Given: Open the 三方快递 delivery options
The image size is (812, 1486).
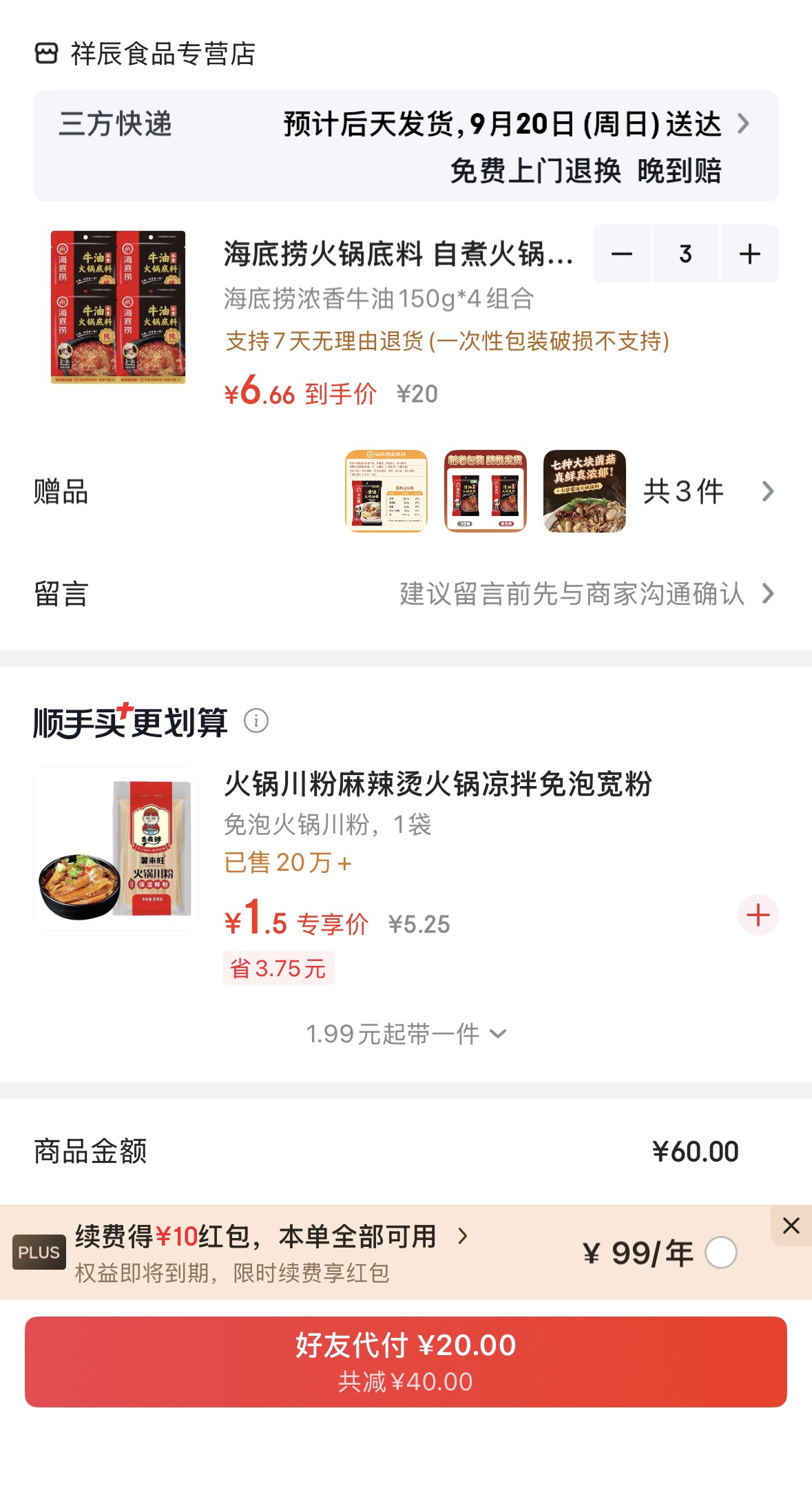Looking at the screenshot, I should 406,146.
